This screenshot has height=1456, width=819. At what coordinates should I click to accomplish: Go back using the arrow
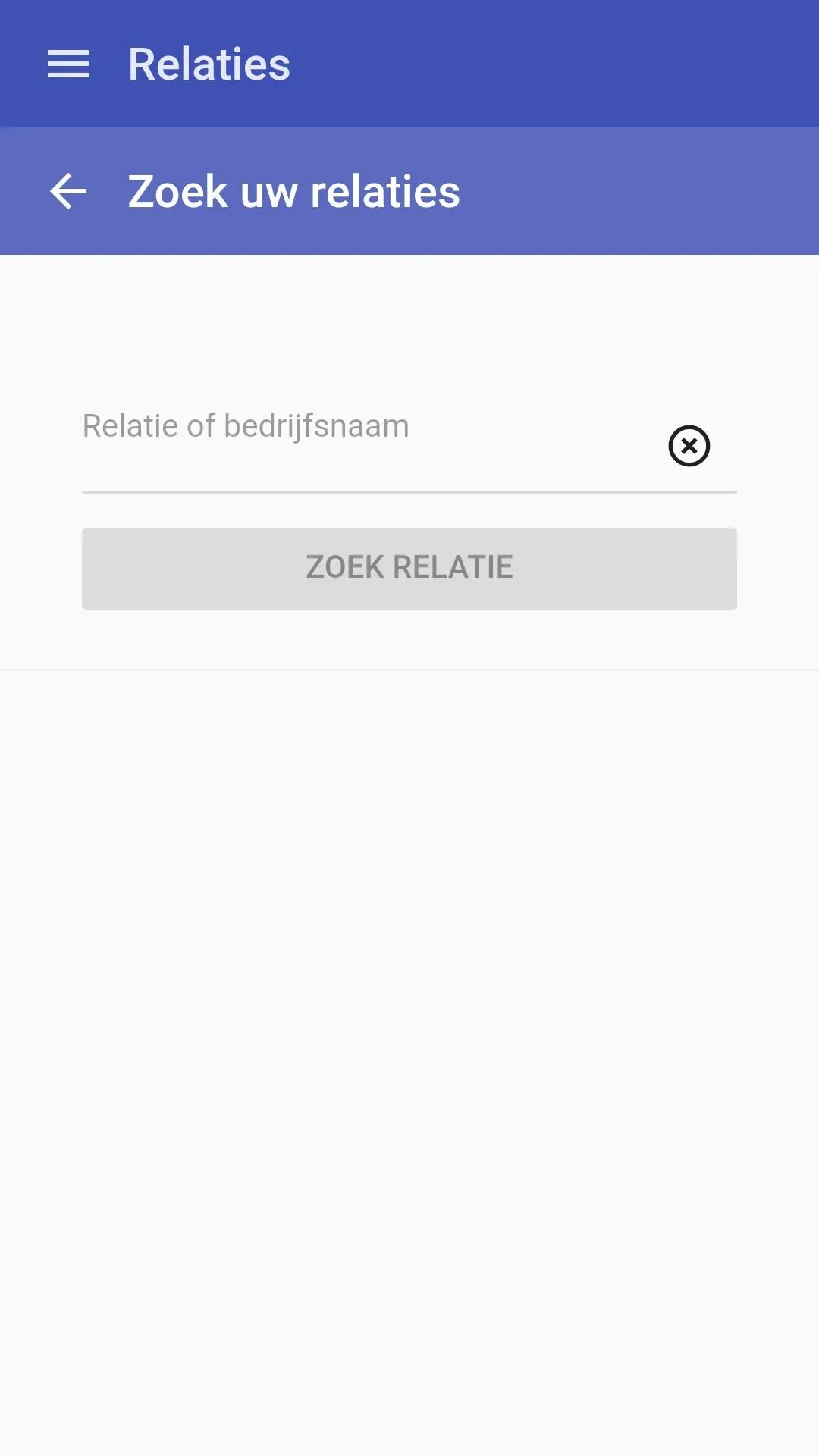point(68,191)
